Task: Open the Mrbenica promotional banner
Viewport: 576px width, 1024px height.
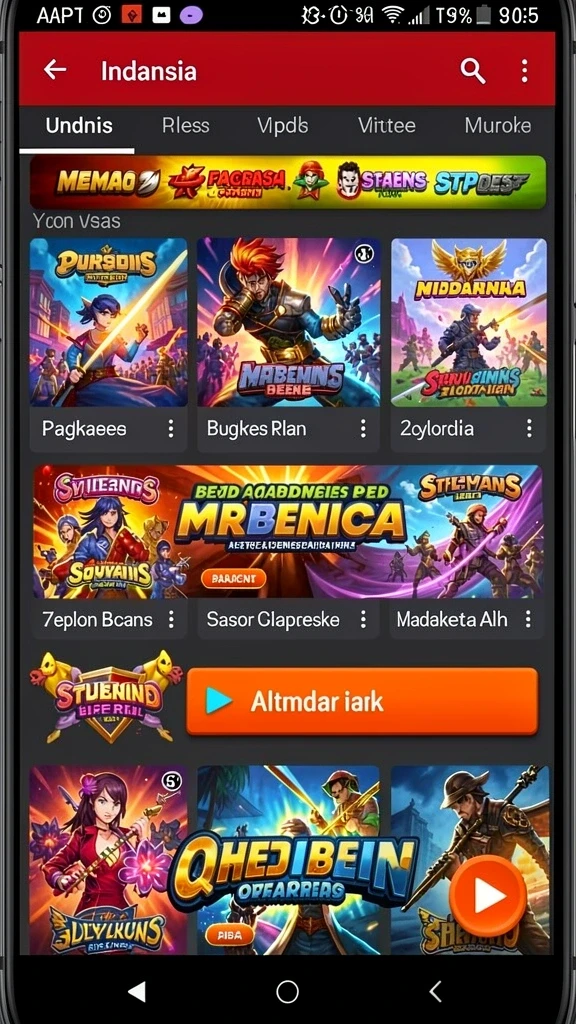Action: click(288, 532)
